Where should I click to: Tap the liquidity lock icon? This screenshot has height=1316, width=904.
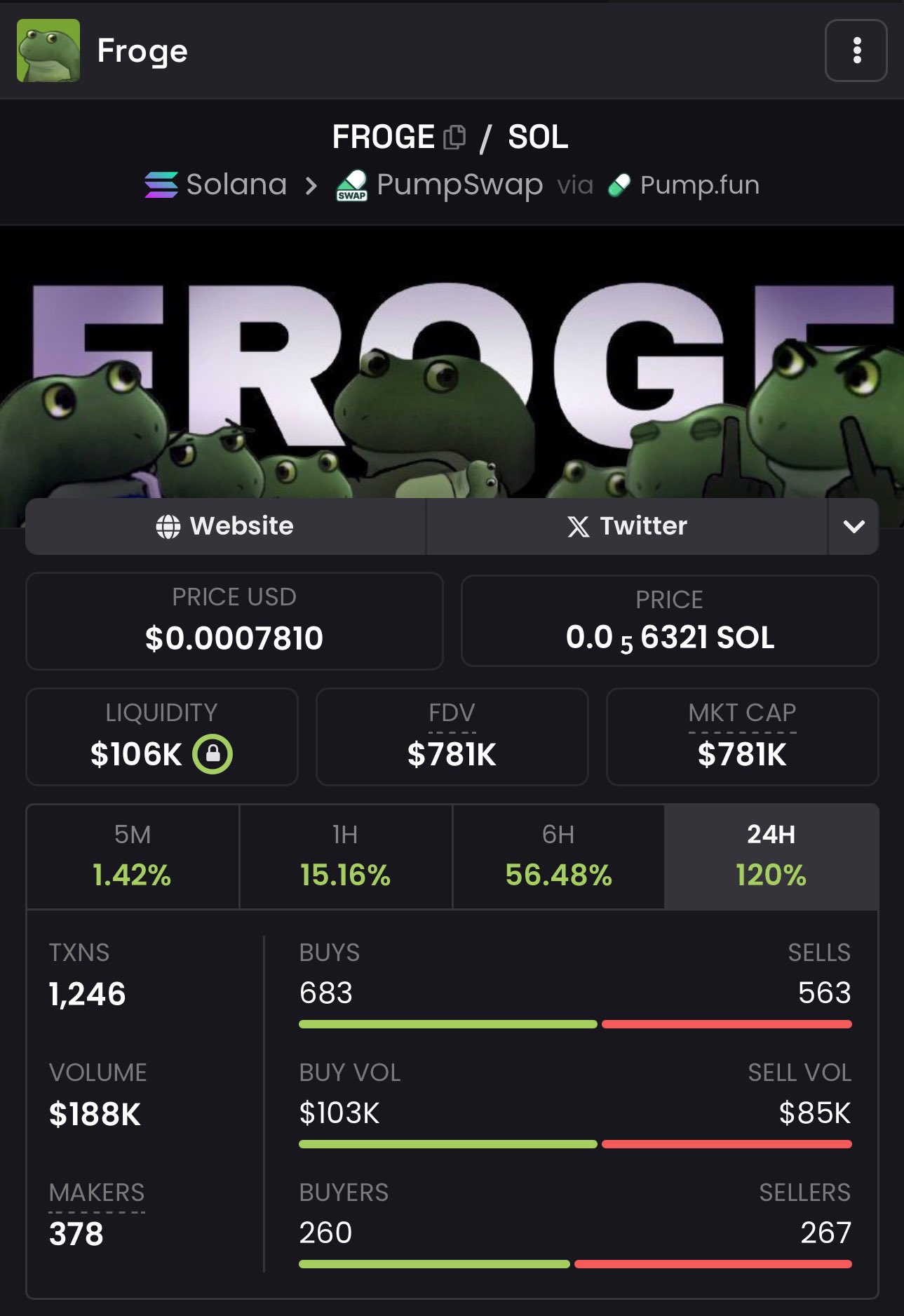(213, 754)
